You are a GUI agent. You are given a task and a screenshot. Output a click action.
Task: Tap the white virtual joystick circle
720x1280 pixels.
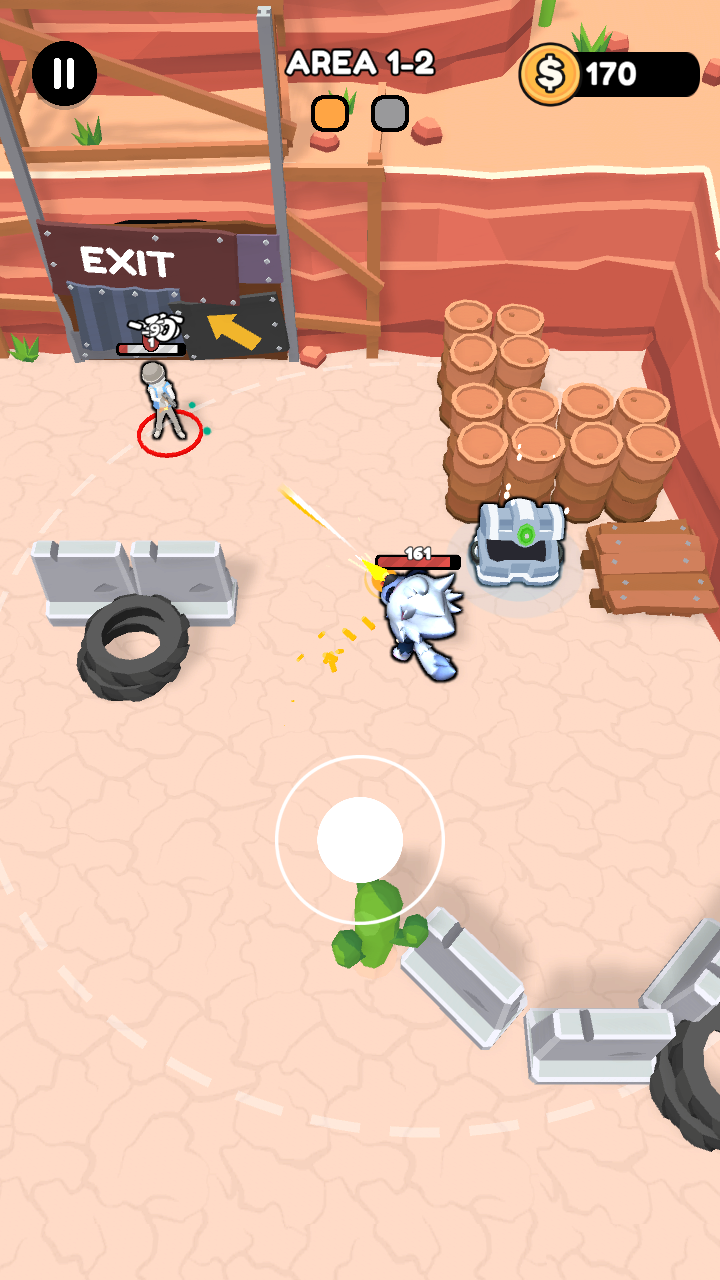click(359, 840)
